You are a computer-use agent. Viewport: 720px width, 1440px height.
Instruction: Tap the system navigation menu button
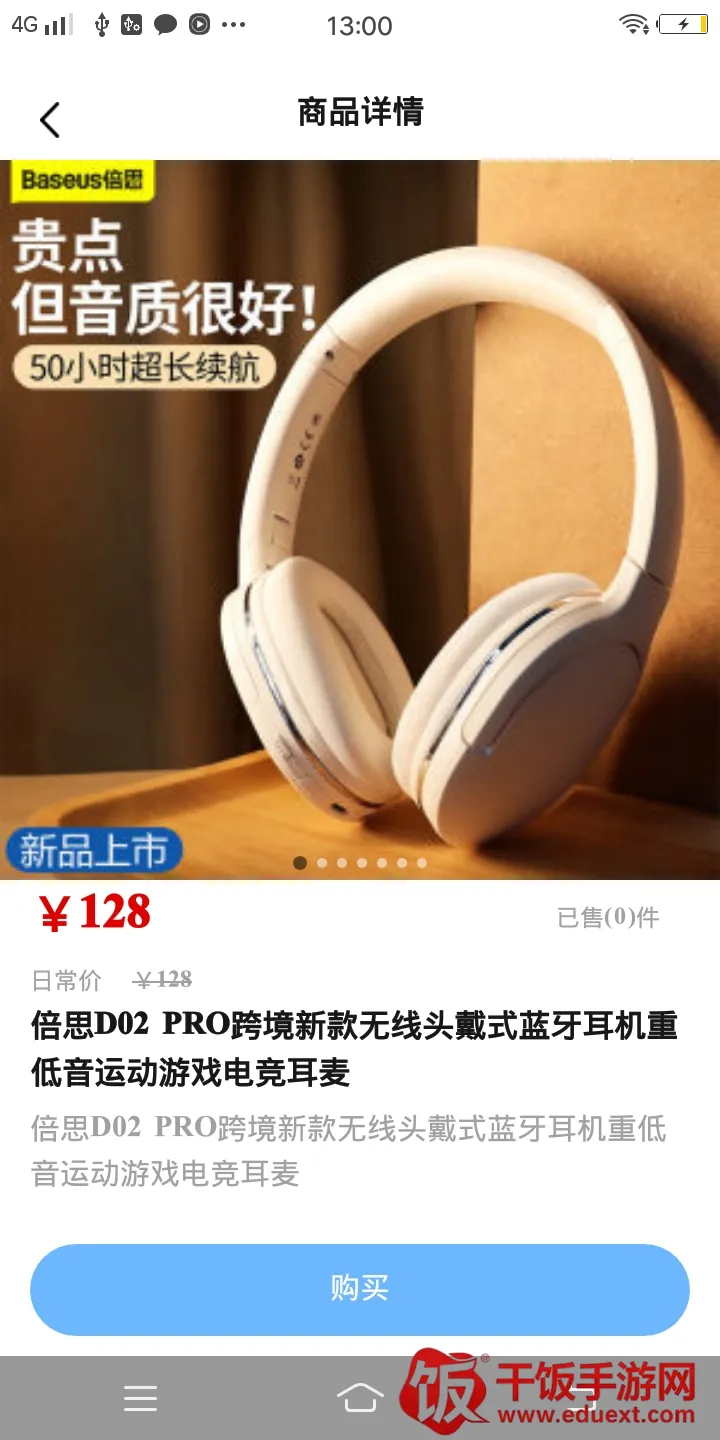[x=140, y=1398]
